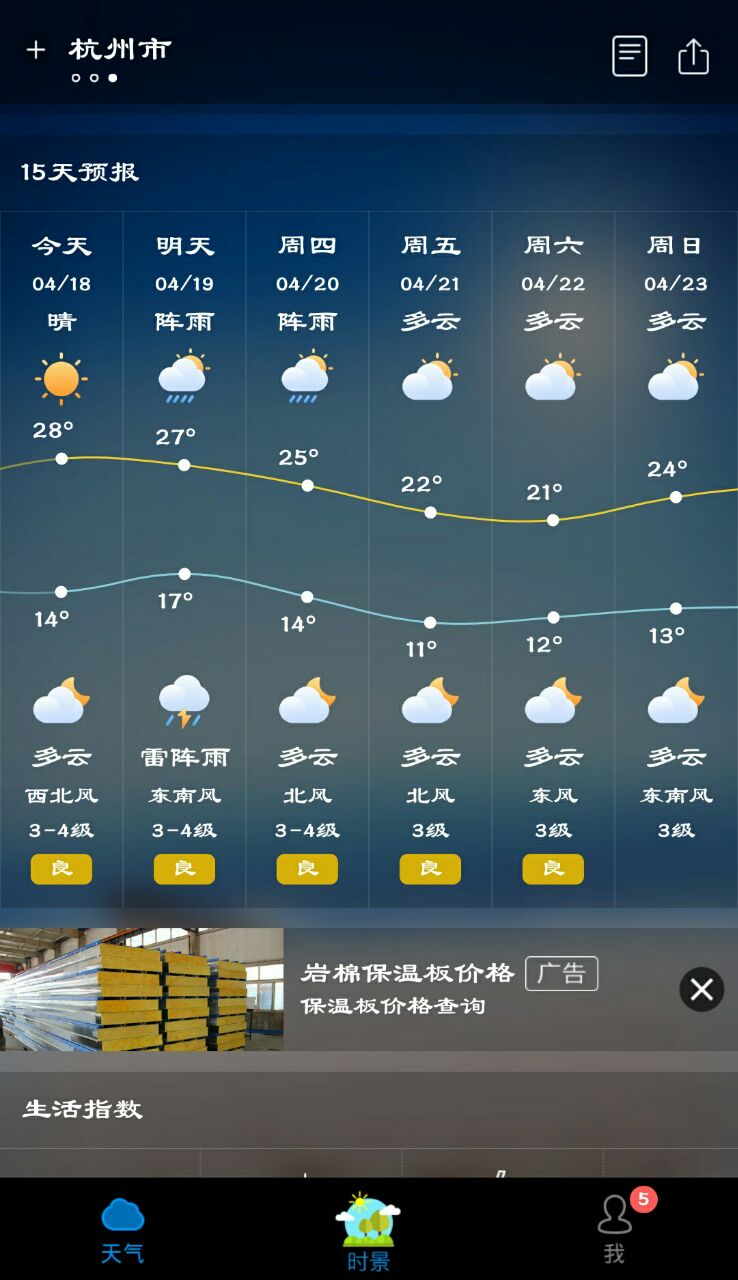Open the 岩棉保温板价格 ad banner
The height and width of the screenshot is (1280, 738).
point(300,989)
